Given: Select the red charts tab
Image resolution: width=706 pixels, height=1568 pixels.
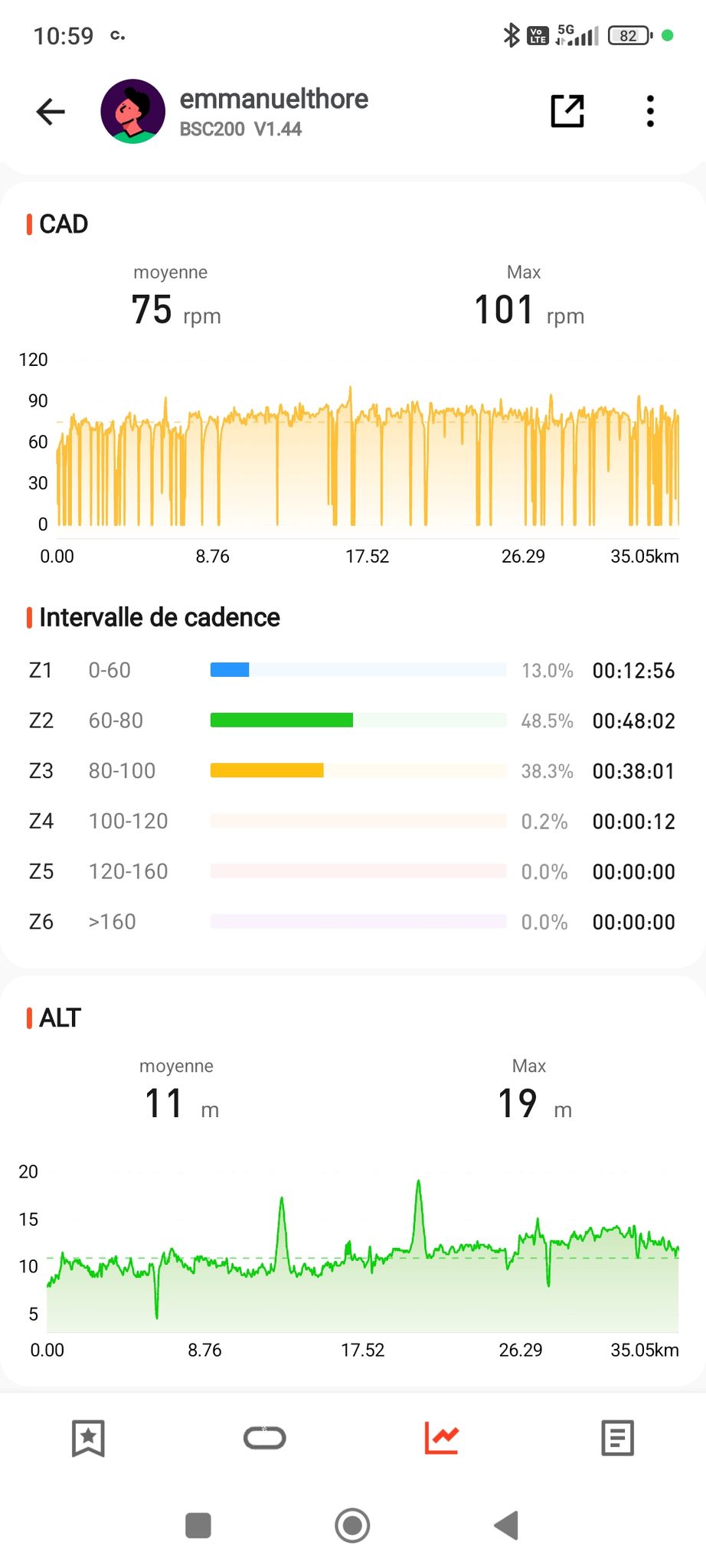Looking at the screenshot, I should (442, 1438).
